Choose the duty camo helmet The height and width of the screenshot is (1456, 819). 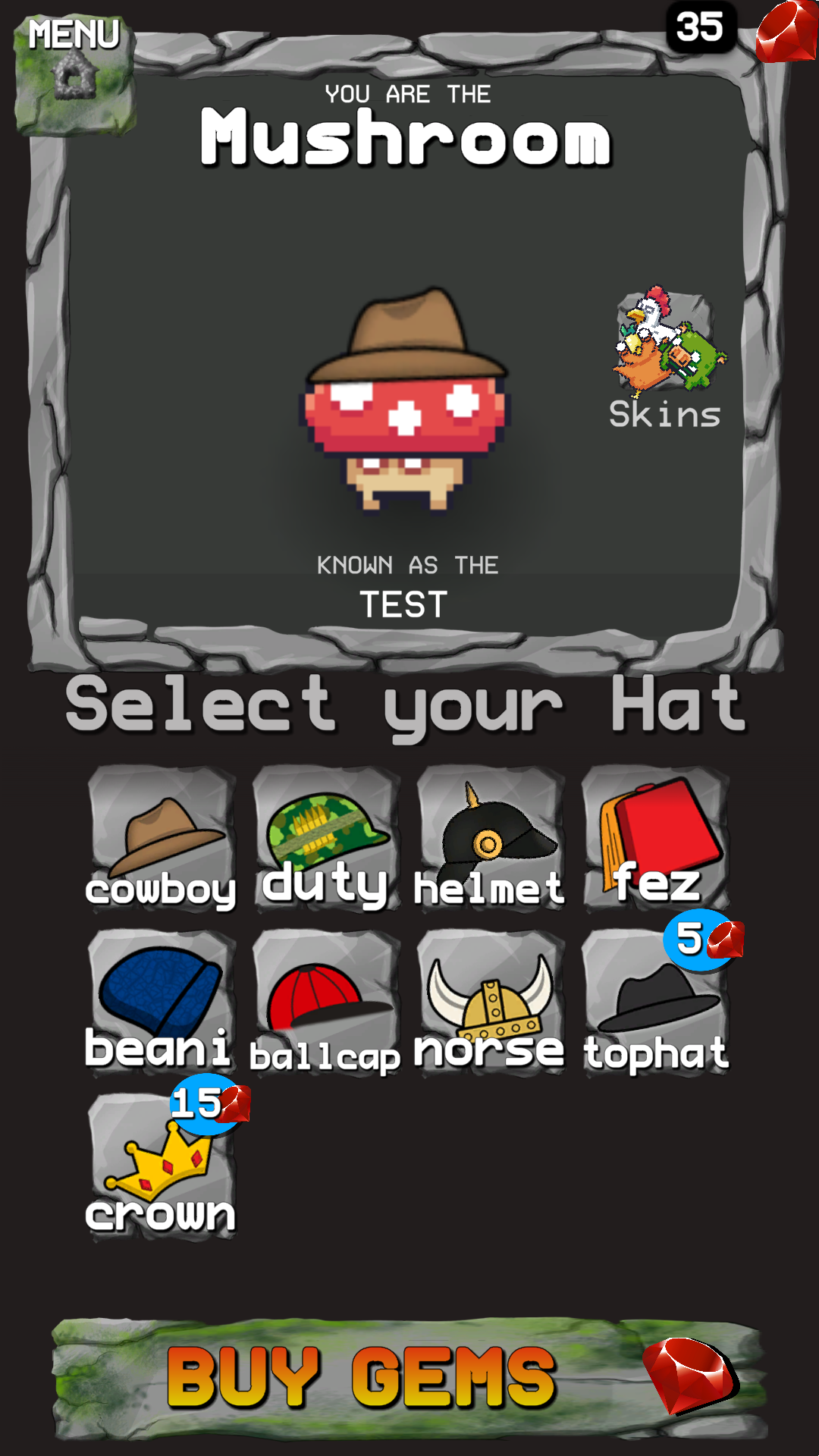pos(325,839)
